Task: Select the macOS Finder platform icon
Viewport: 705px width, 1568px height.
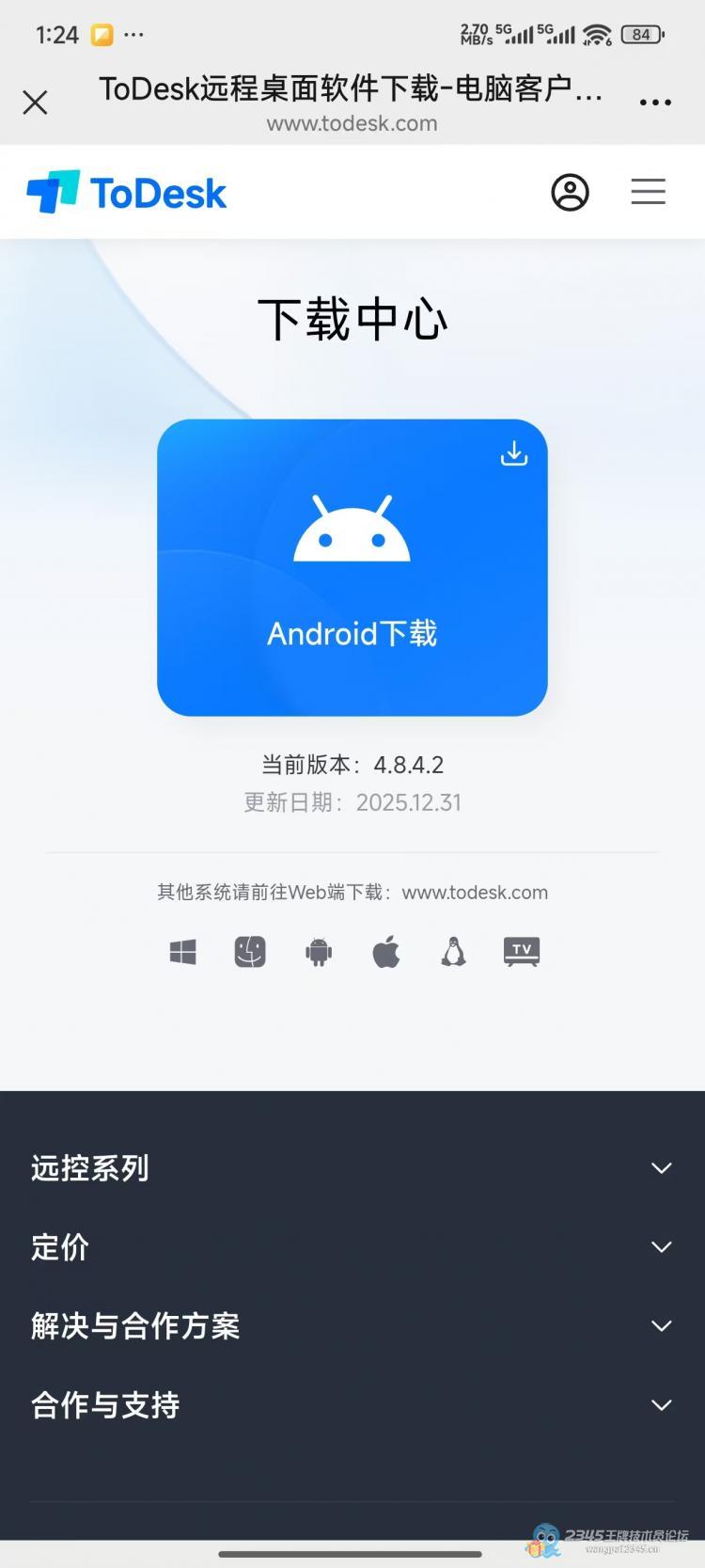Action: [x=250, y=953]
